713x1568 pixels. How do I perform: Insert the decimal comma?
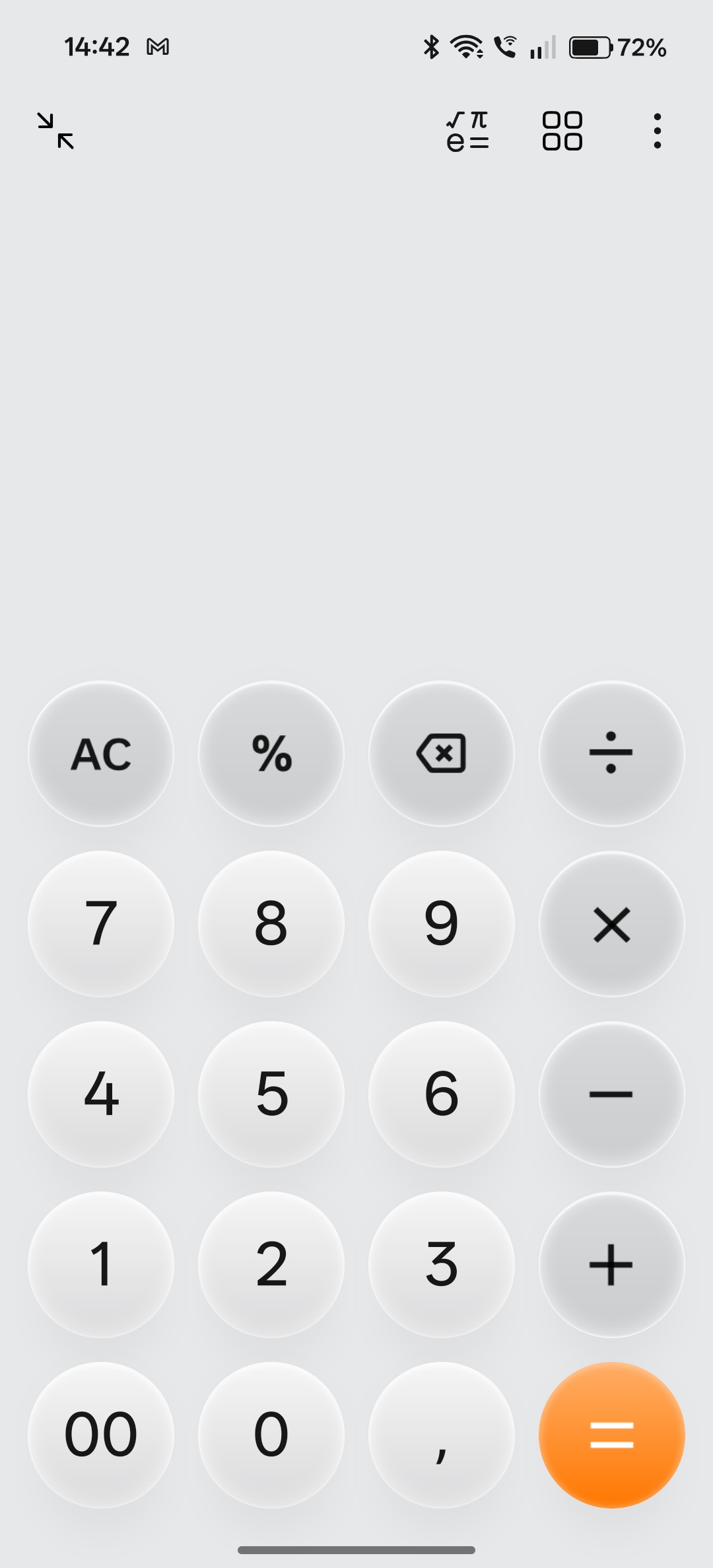tap(441, 1435)
